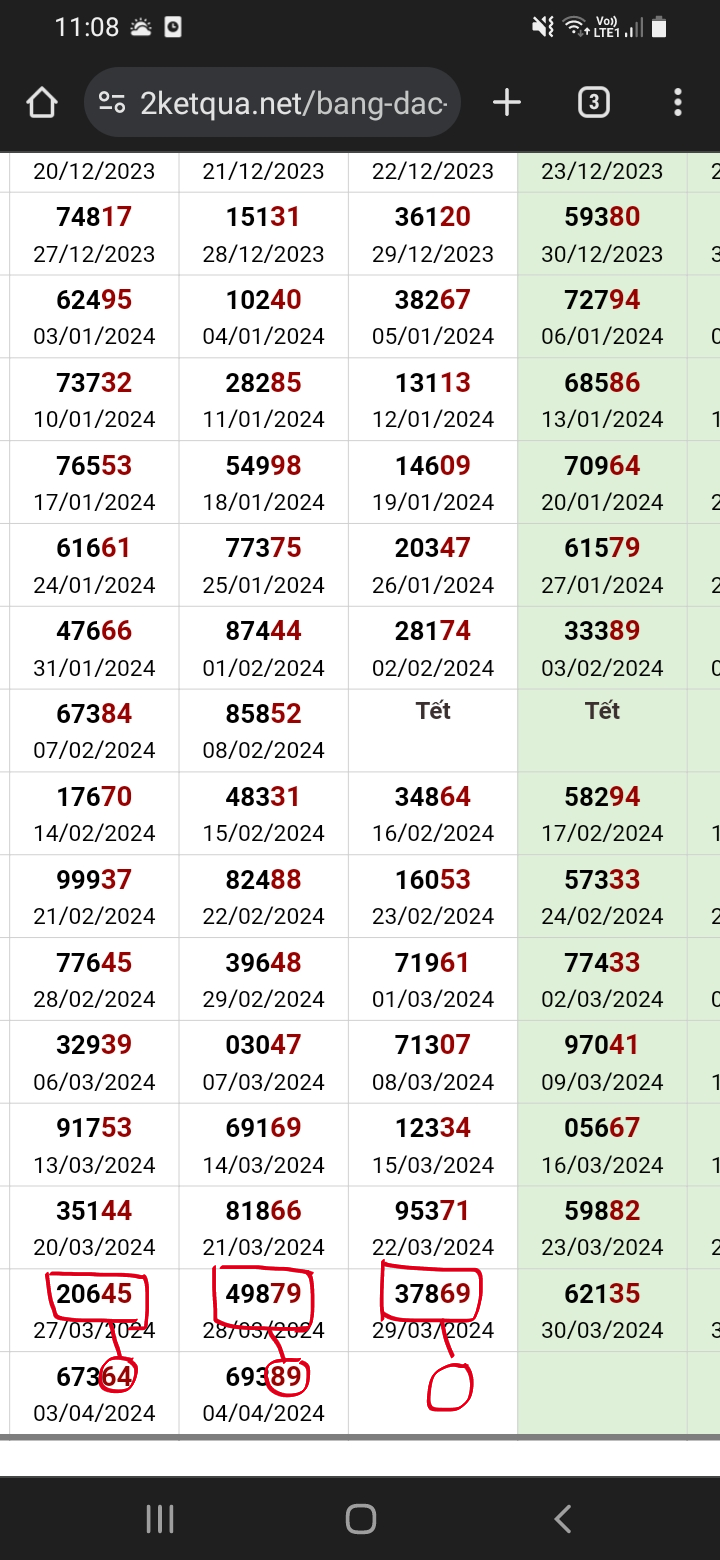Open a new browser tab
Image resolution: width=720 pixels, height=1560 pixels.
[x=507, y=102]
